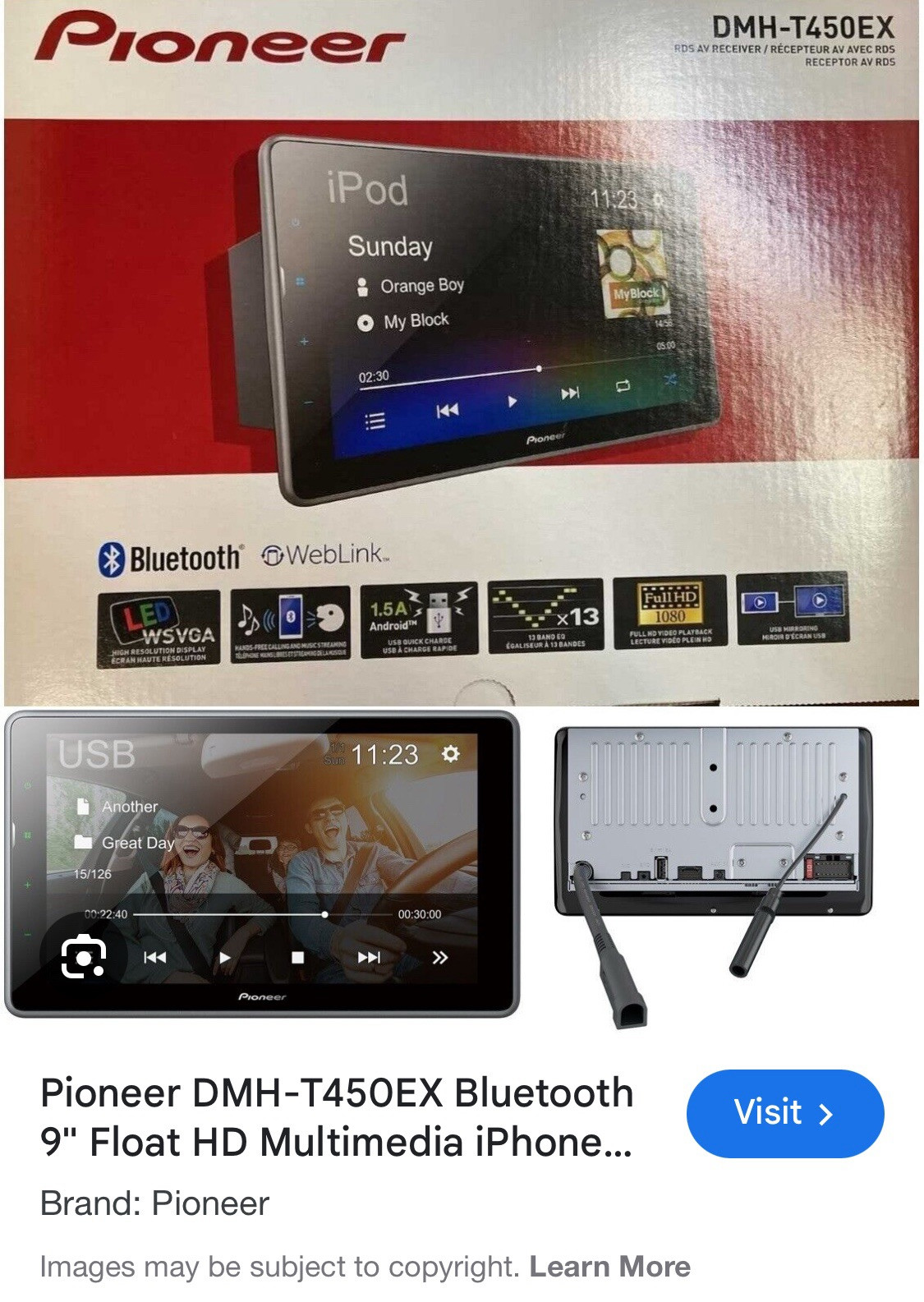This screenshot has height=1302, width=924.
Task: Tap the track list icon on iPod screen
Action: tap(375, 421)
